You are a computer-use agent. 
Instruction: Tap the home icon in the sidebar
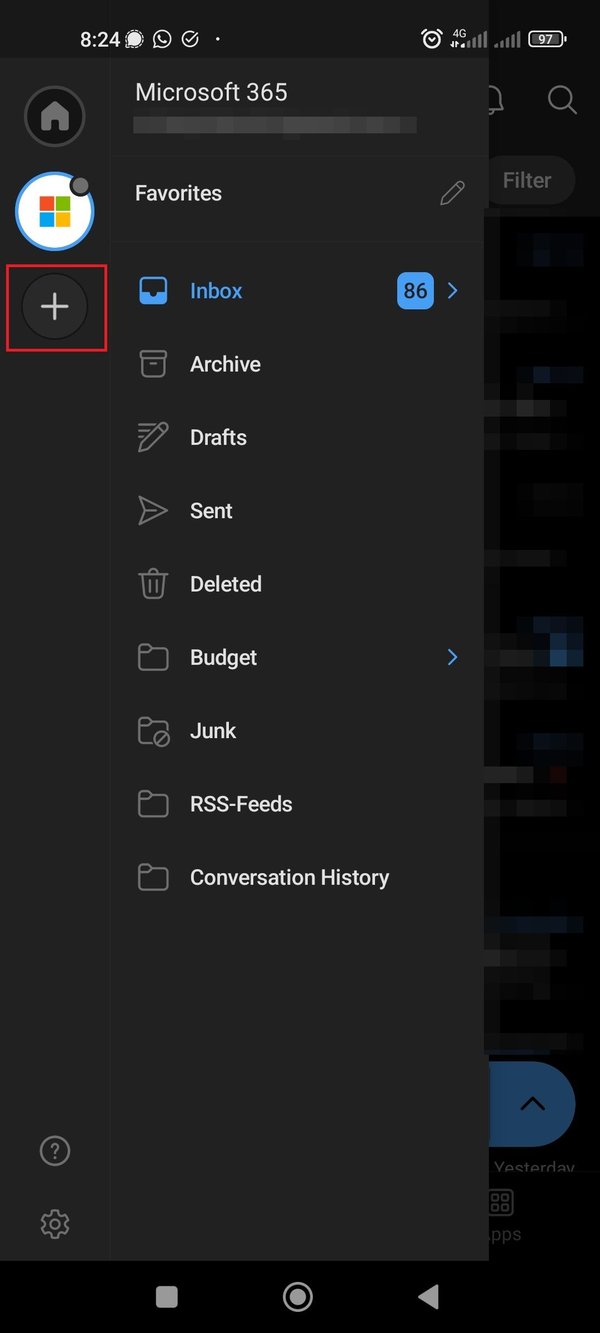pos(54,117)
